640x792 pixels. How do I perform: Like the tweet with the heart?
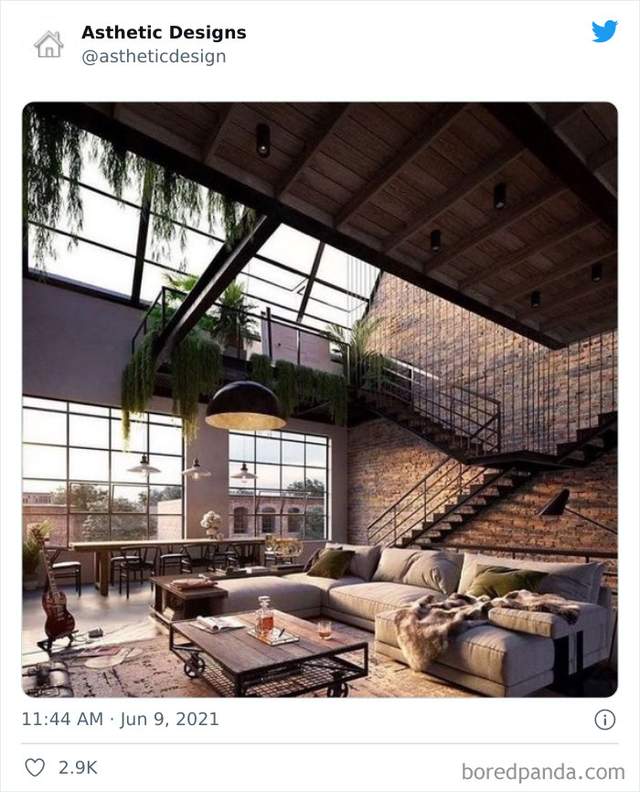35,768
